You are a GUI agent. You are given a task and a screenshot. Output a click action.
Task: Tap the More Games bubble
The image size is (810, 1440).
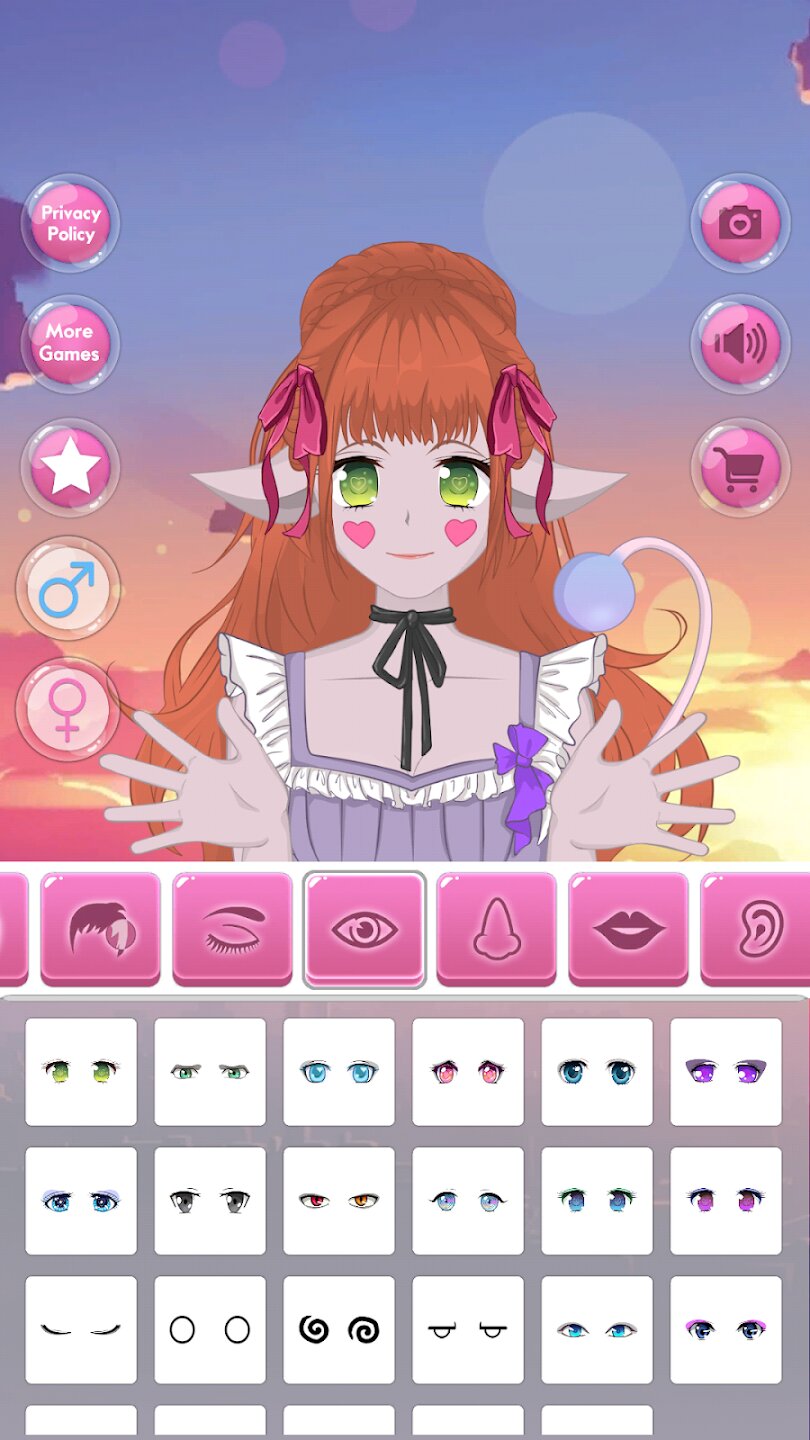(x=70, y=344)
